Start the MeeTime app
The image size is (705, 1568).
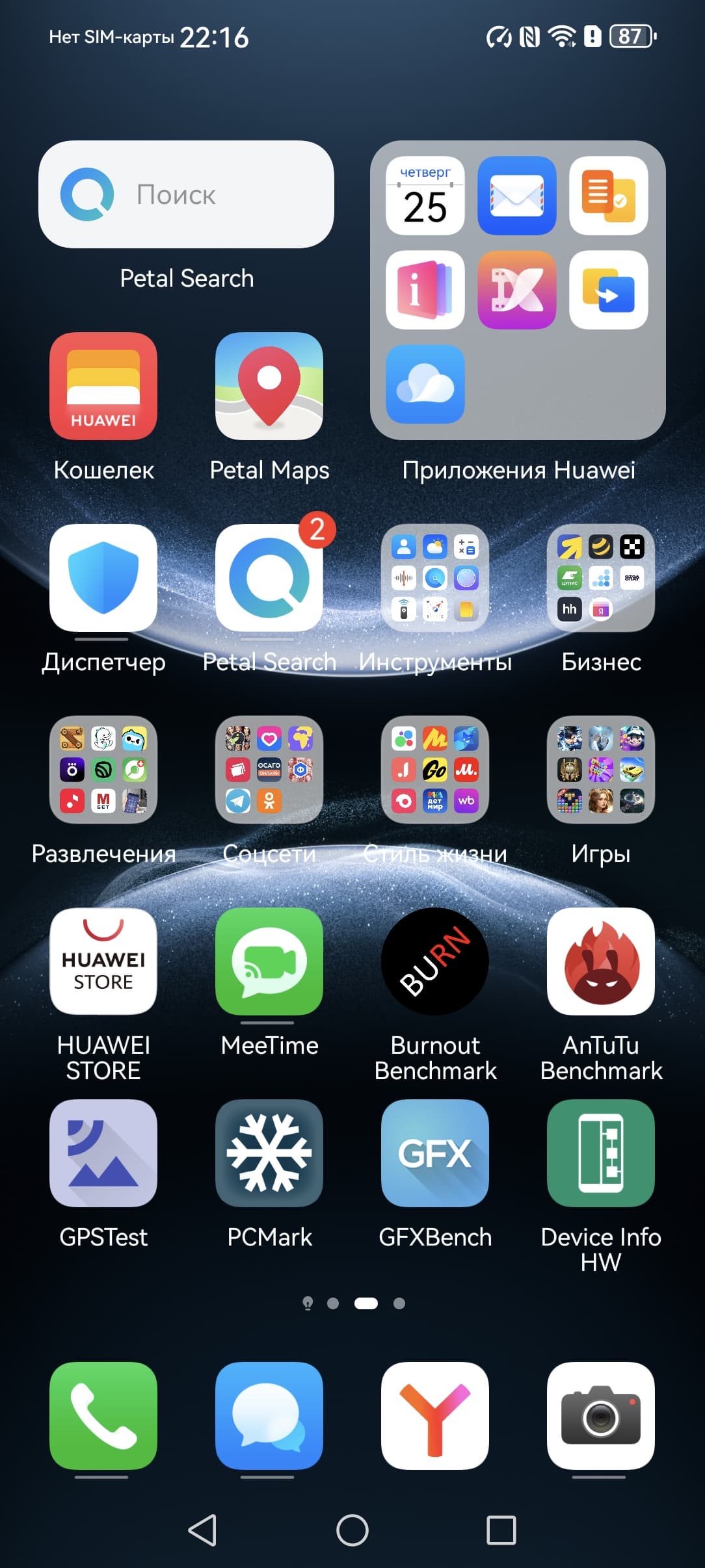point(269,961)
